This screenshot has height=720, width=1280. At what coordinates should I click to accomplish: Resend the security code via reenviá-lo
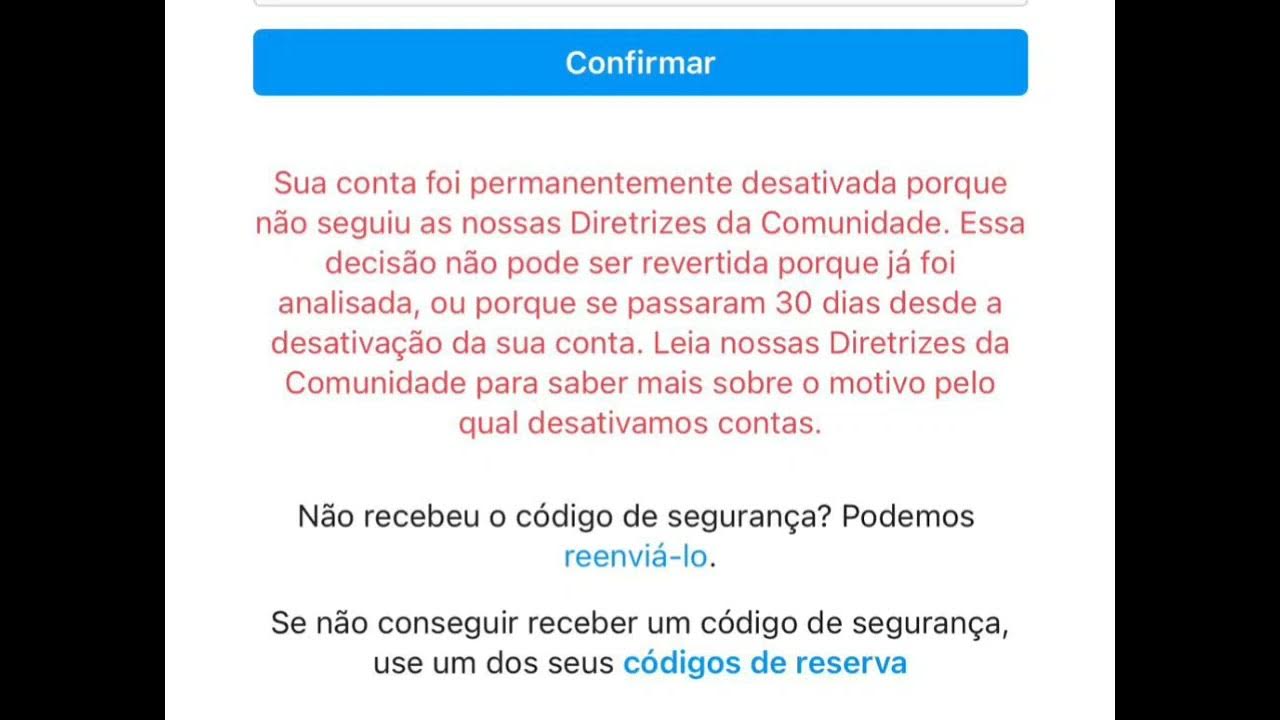(x=636, y=557)
